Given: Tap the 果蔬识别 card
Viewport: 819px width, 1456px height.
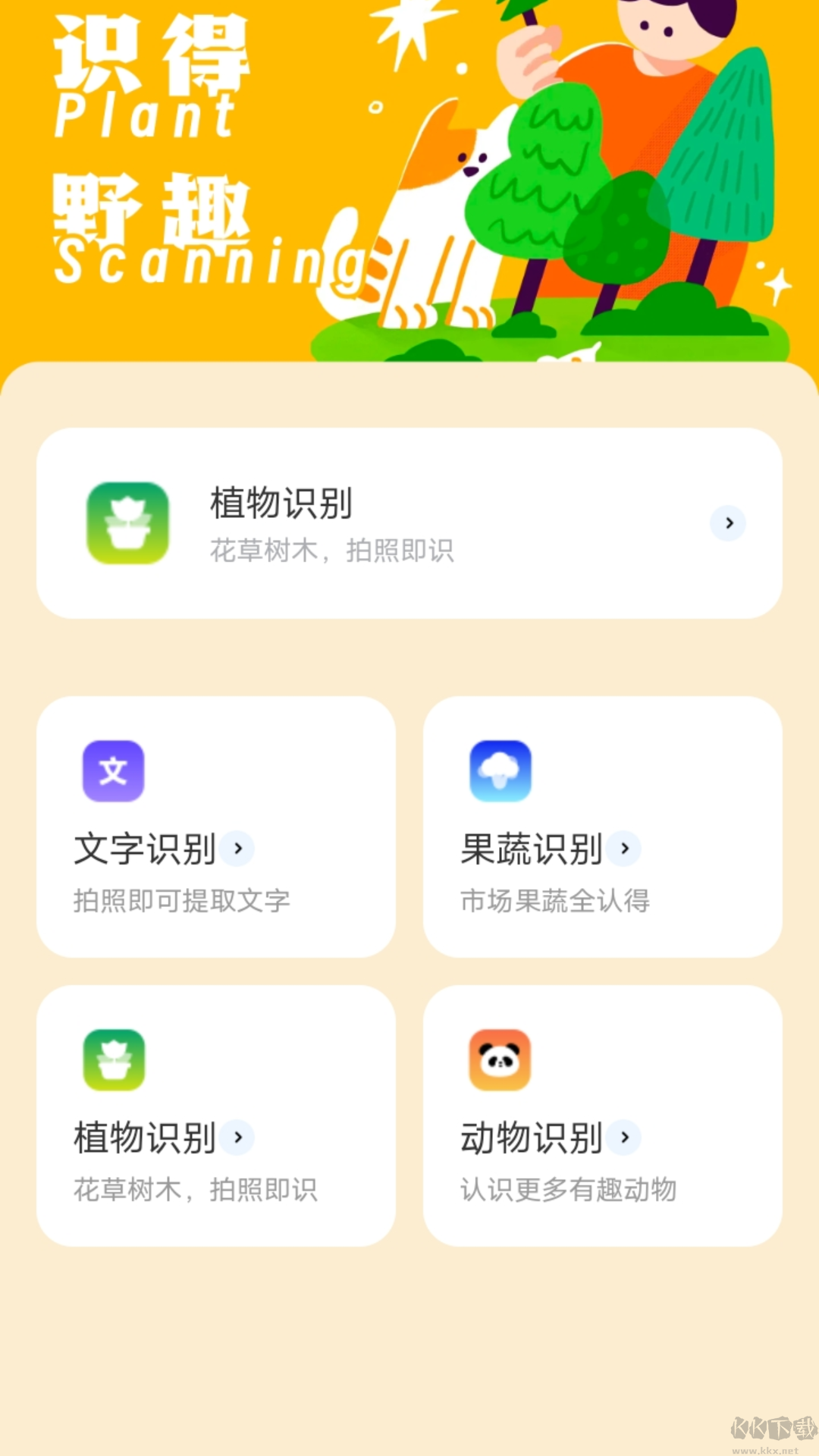Looking at the screenshot, I should [x=603, y=827].
